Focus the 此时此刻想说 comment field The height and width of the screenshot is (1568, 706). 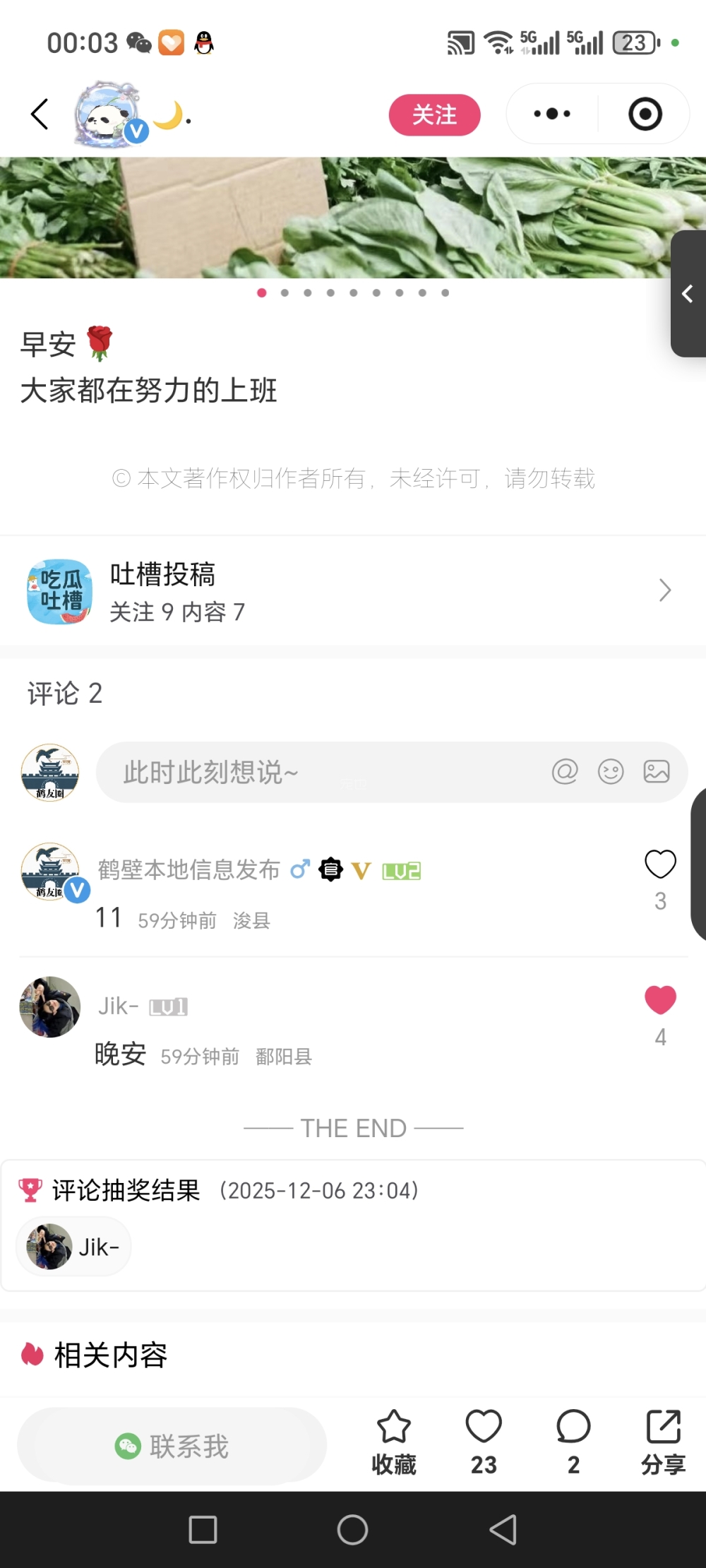(x=318, y=772)
